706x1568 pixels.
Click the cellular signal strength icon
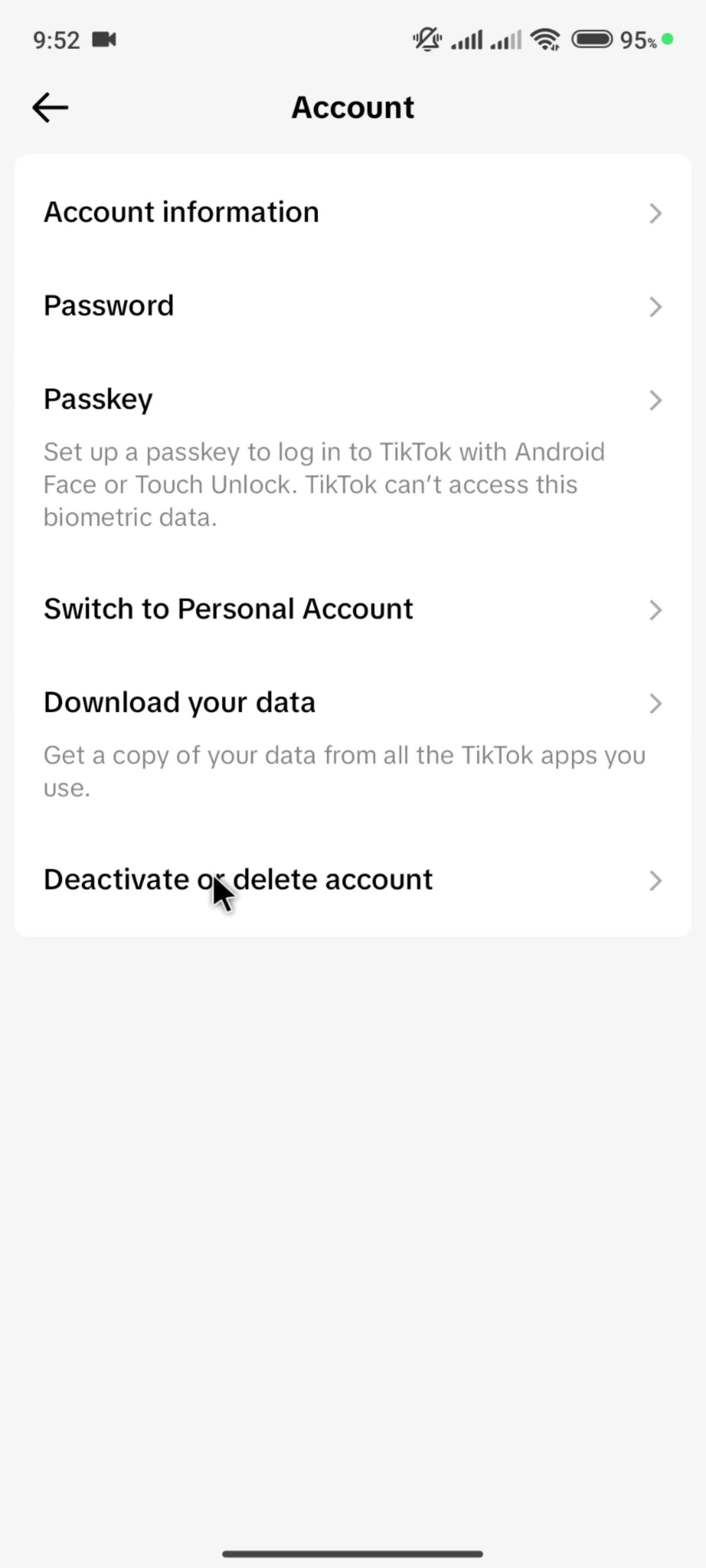(467, 39)
